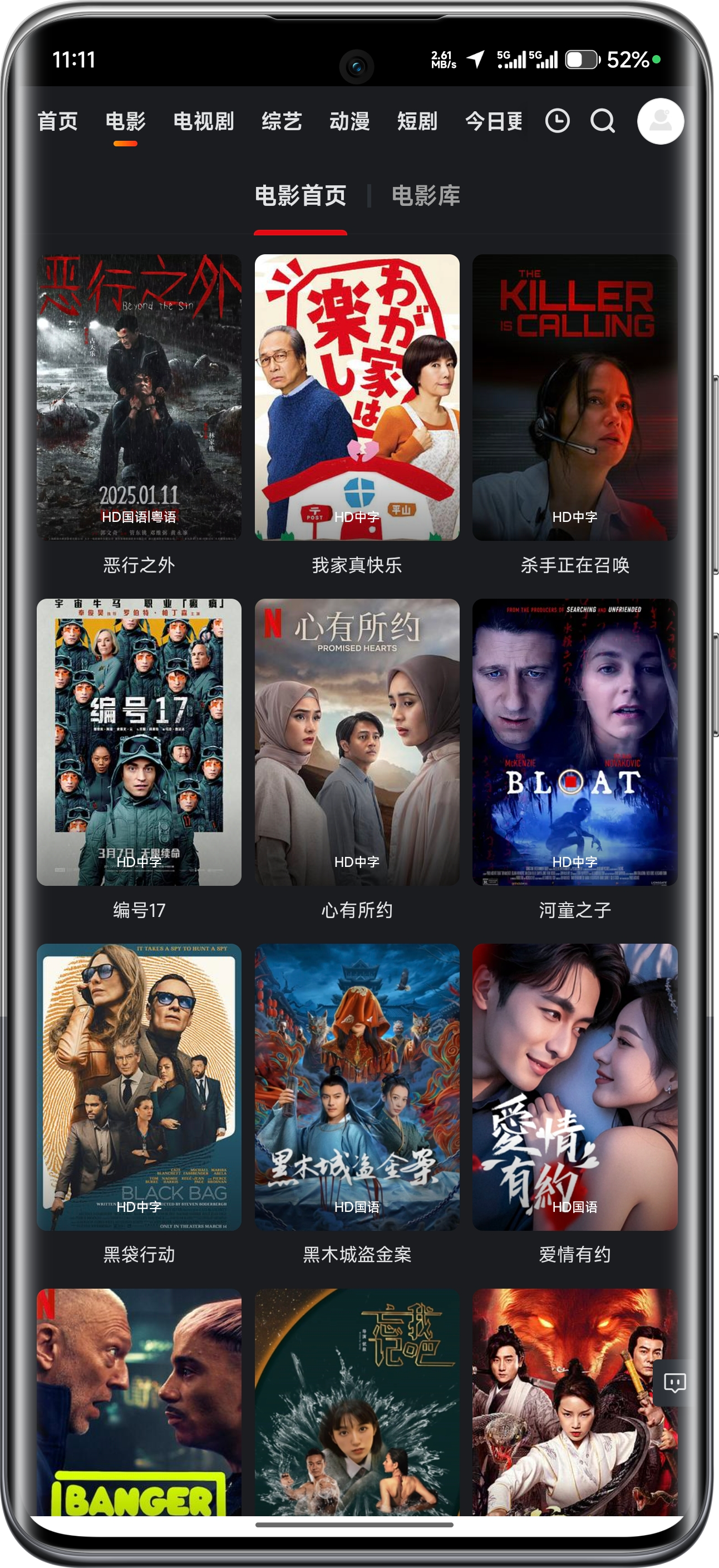Switch to the 短剧 tab
The image size is (719, 1568).
point(417,121)
